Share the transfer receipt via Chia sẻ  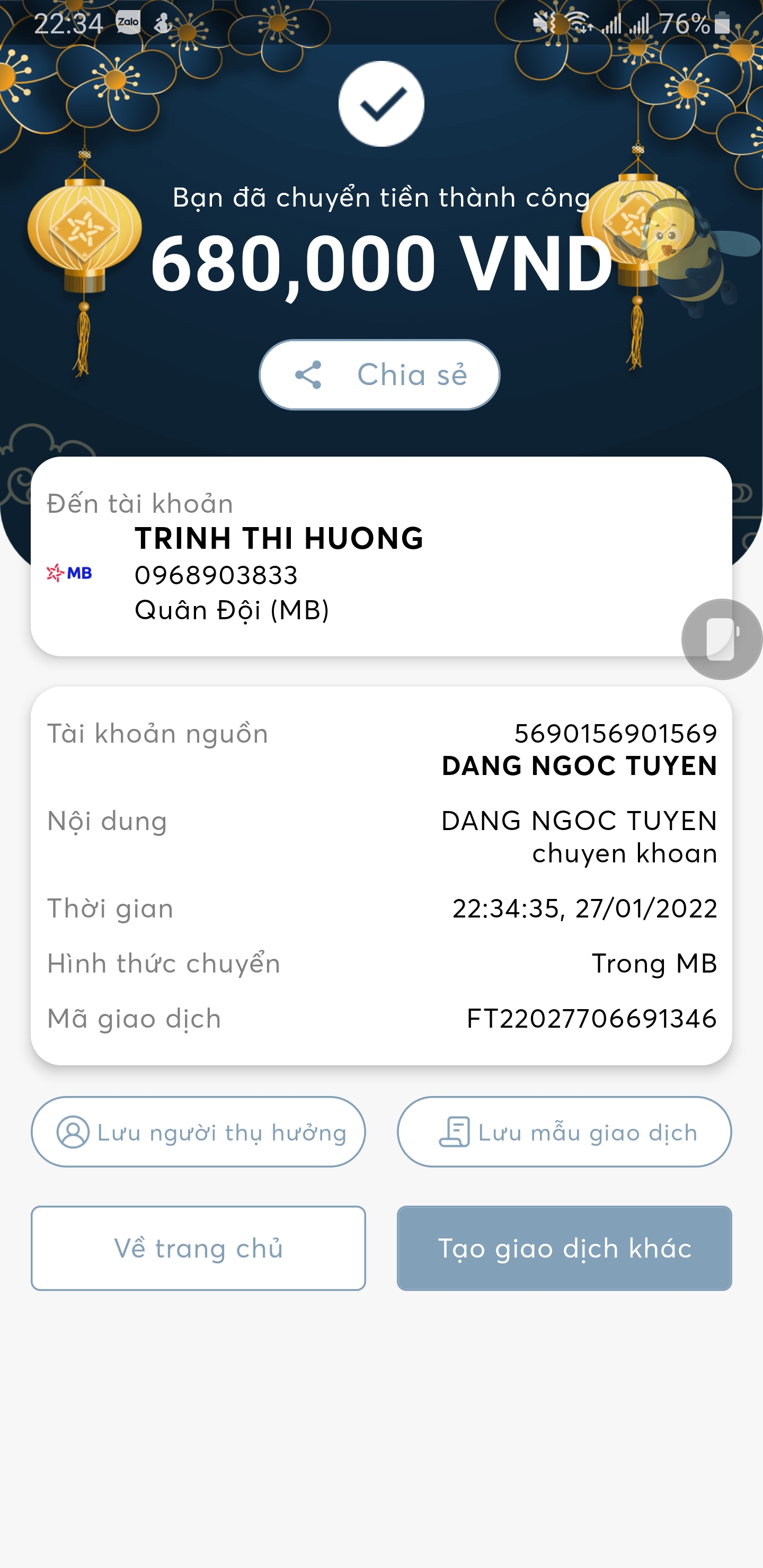[379, 375]
